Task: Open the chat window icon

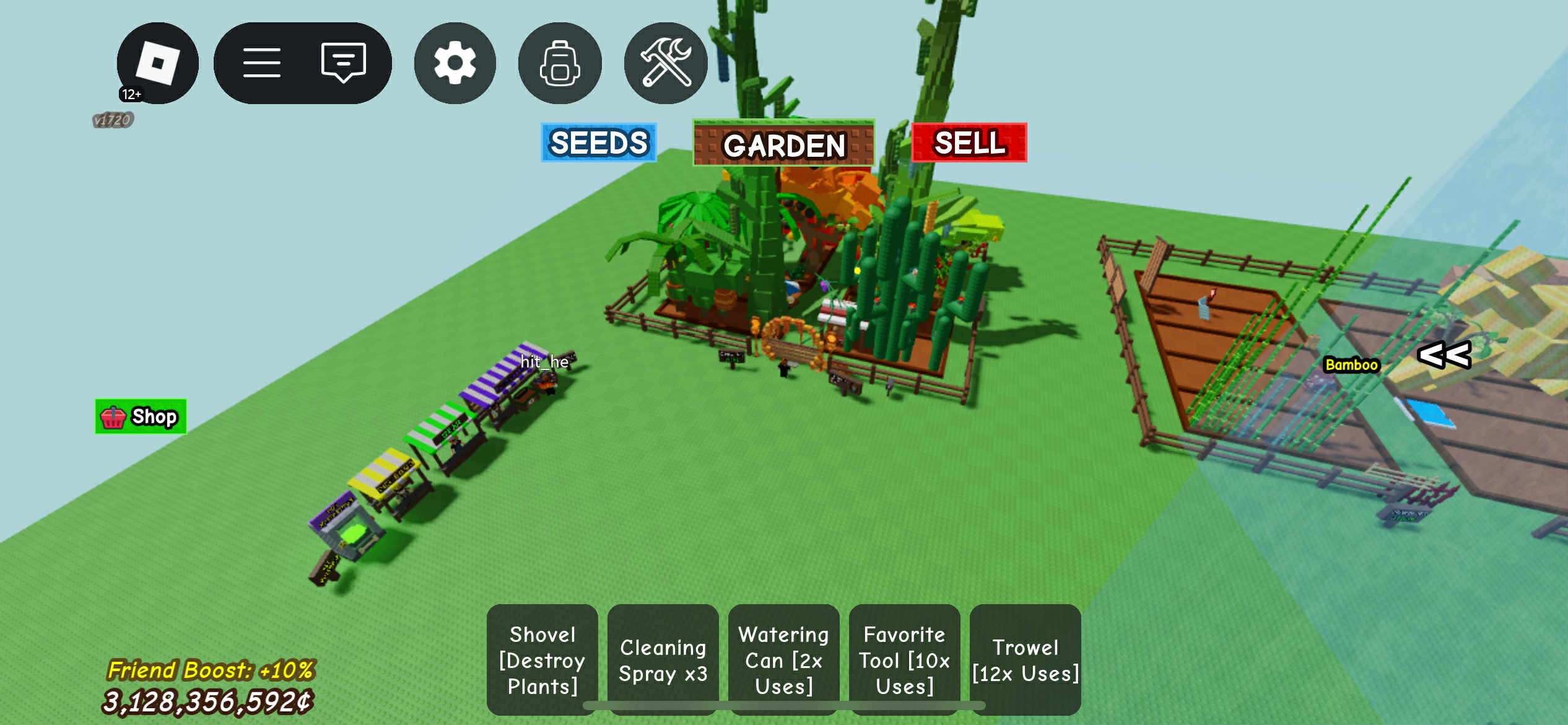Action: coord(343,63)
